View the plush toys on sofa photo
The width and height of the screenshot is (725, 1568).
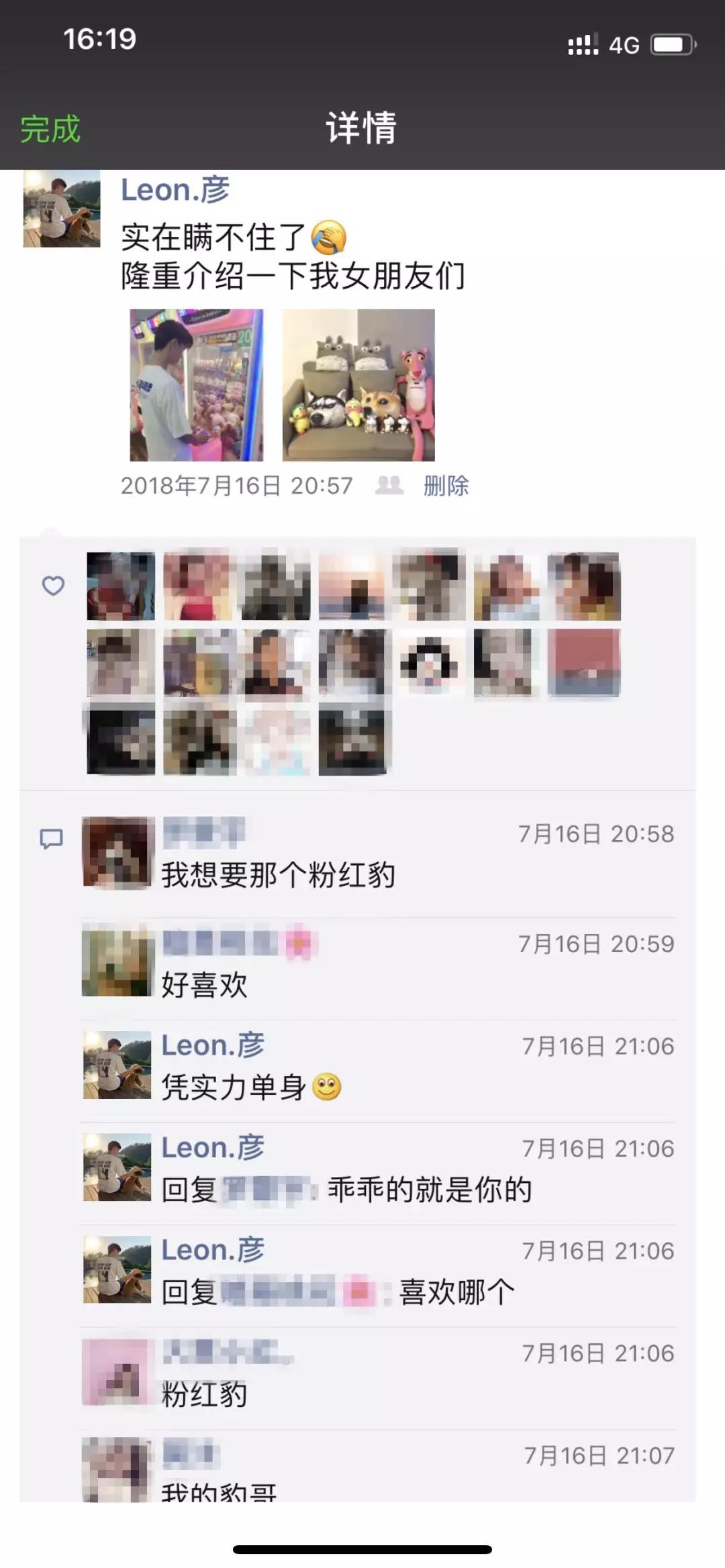pyautogui.click(x=358, y=385)
